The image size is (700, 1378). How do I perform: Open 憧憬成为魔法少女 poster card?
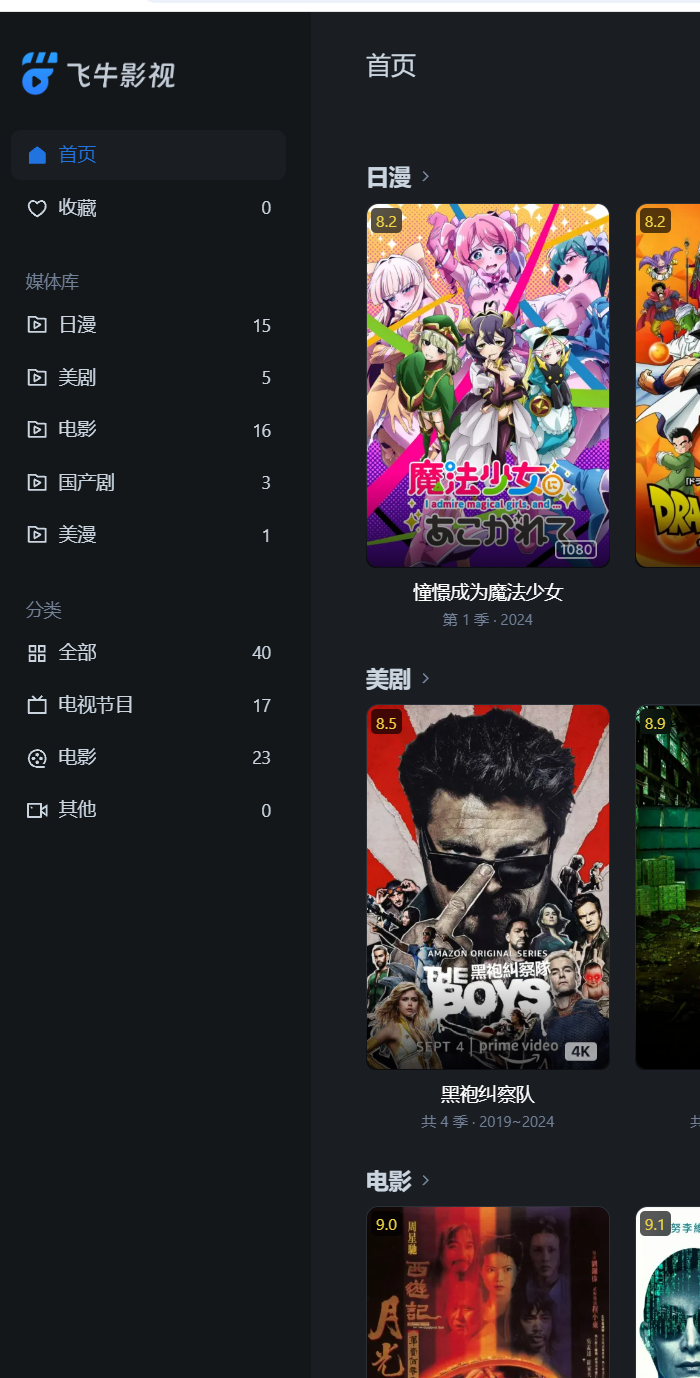[488, 386]
